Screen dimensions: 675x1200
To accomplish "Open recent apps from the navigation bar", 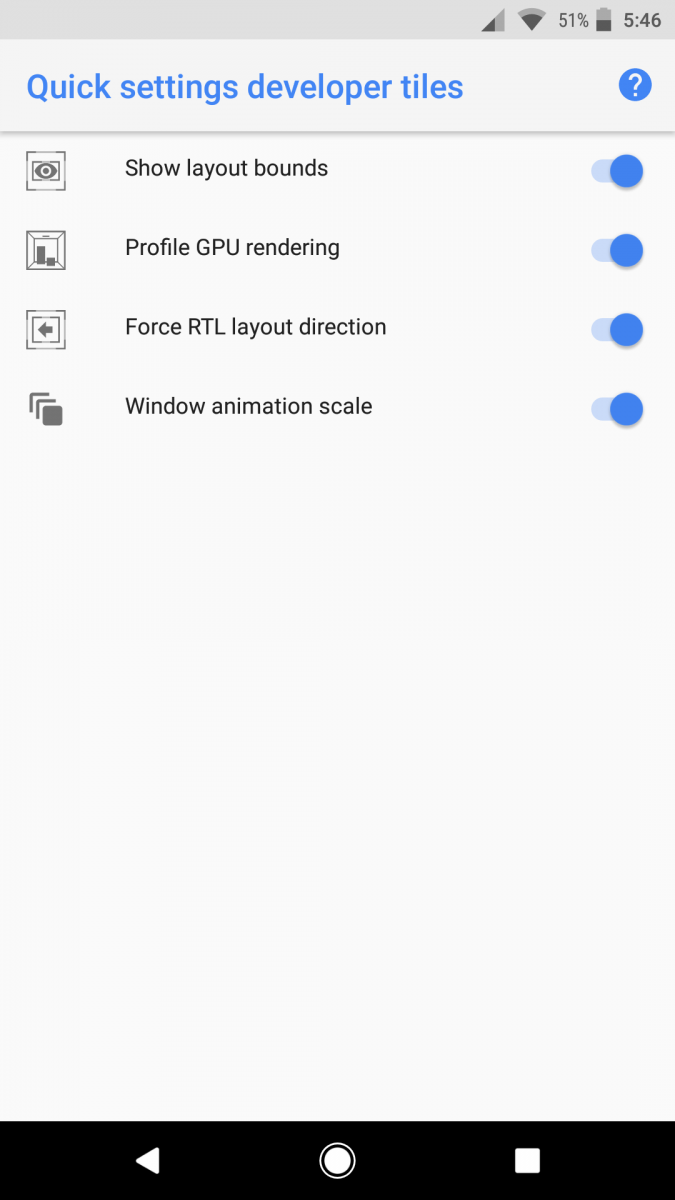I will pos(527,1160).
